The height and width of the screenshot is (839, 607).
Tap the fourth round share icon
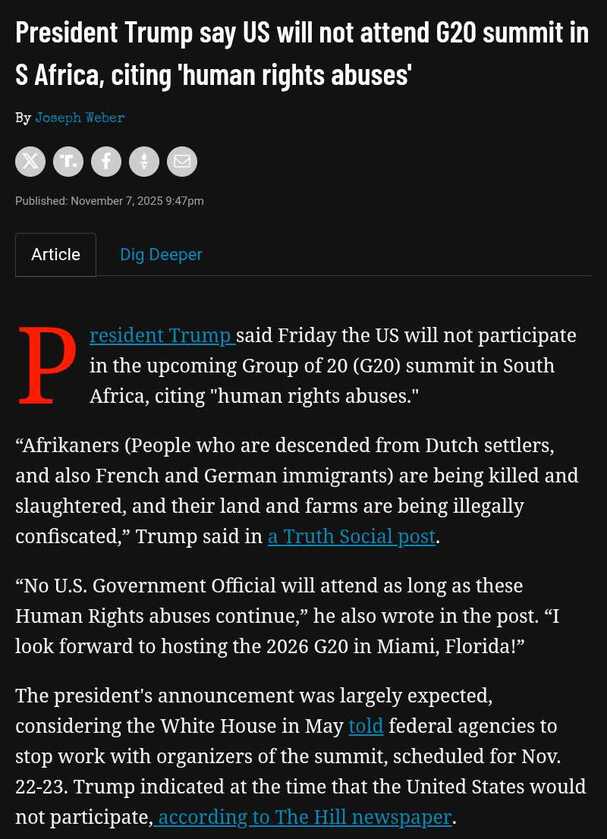[x=144, y=161]
